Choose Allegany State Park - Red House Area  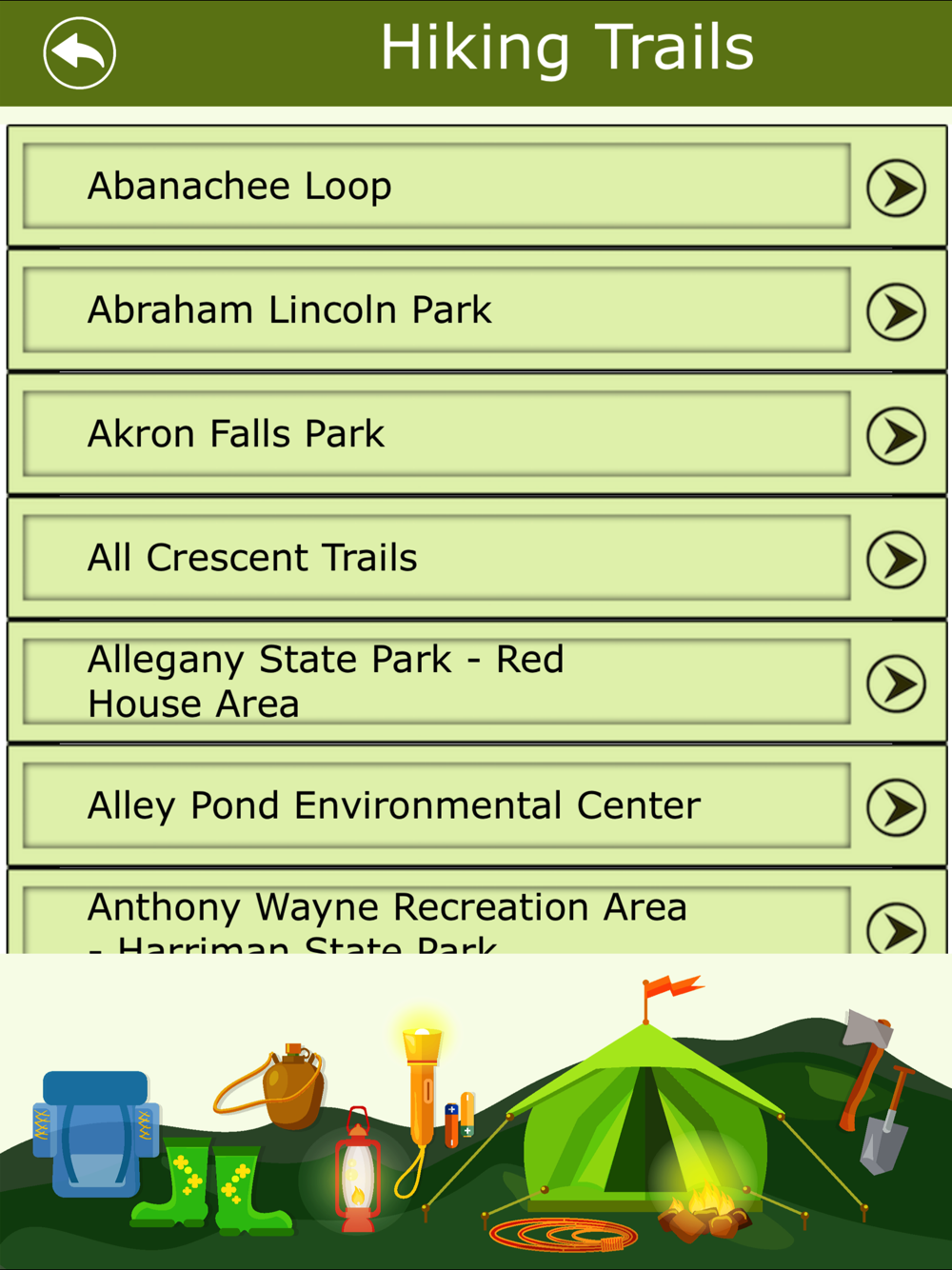coord(477,682)
